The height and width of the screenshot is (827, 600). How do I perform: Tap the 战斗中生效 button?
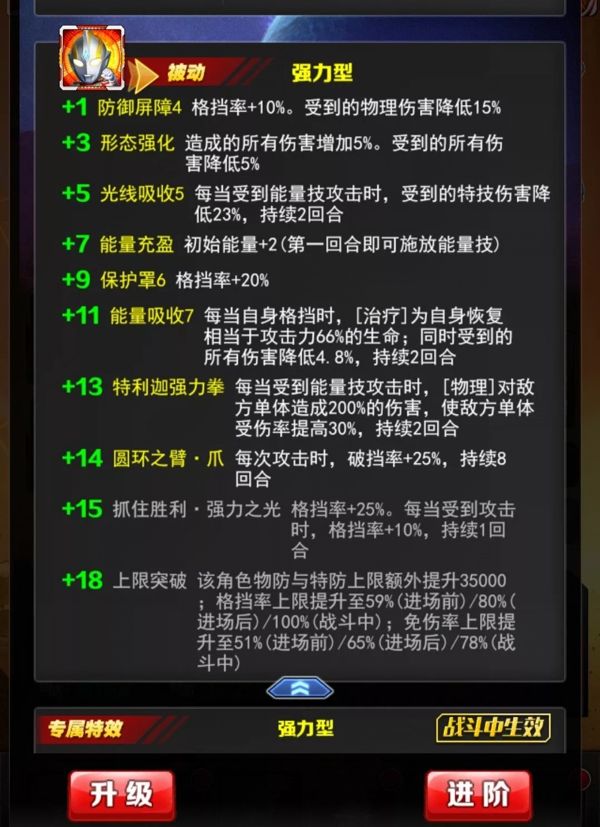coord(493,727)
